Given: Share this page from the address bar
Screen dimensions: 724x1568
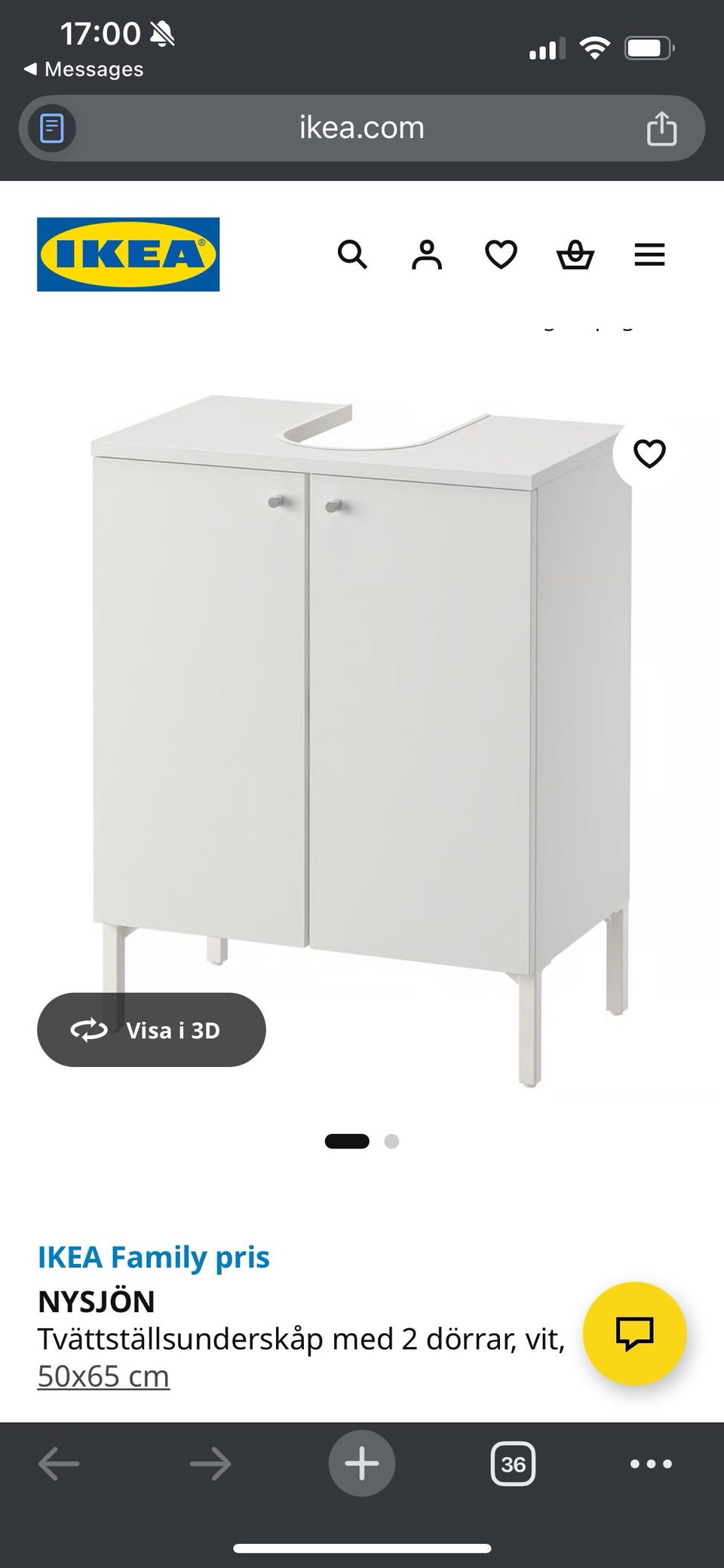Looking at the screenshot, I should [x=661, y=128].
